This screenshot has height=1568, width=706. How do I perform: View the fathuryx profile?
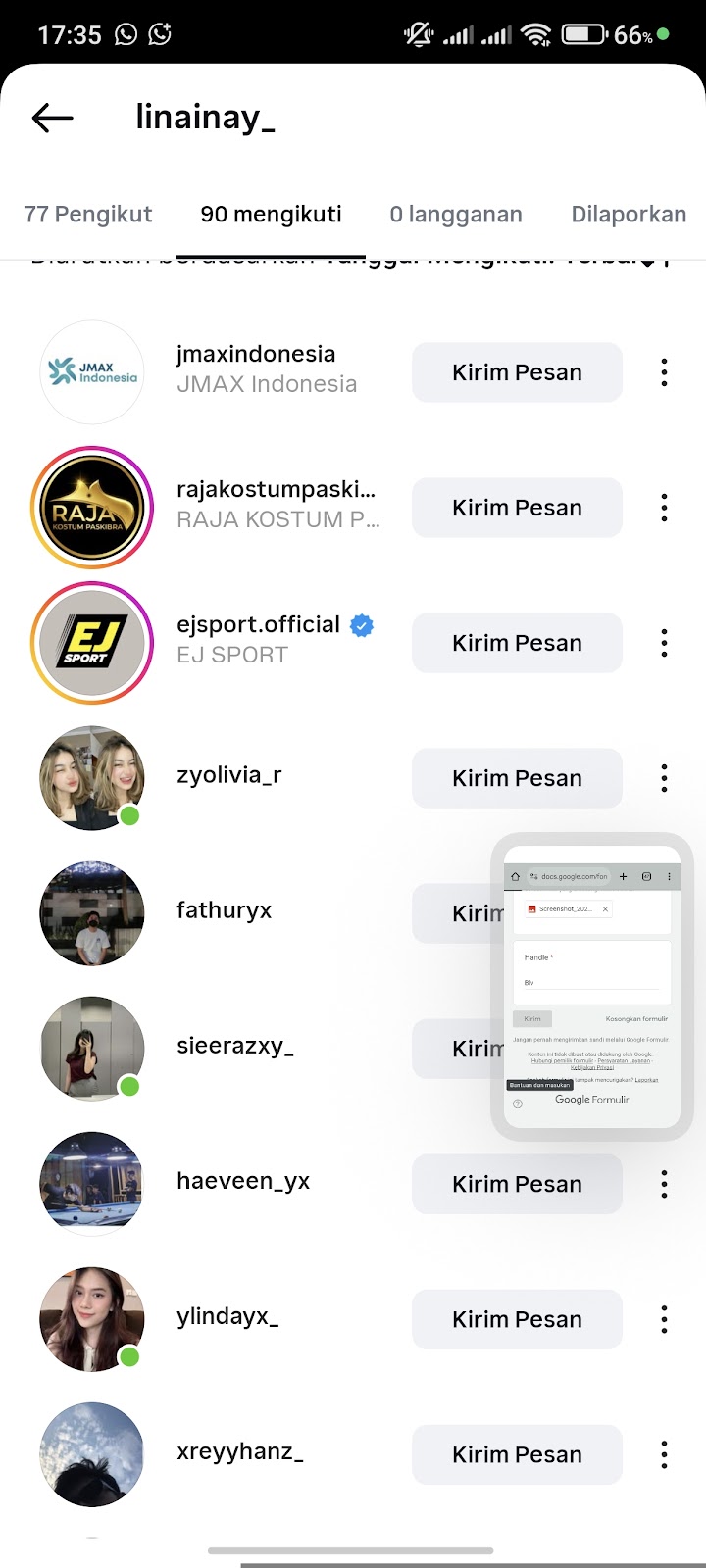coord(224,910)
